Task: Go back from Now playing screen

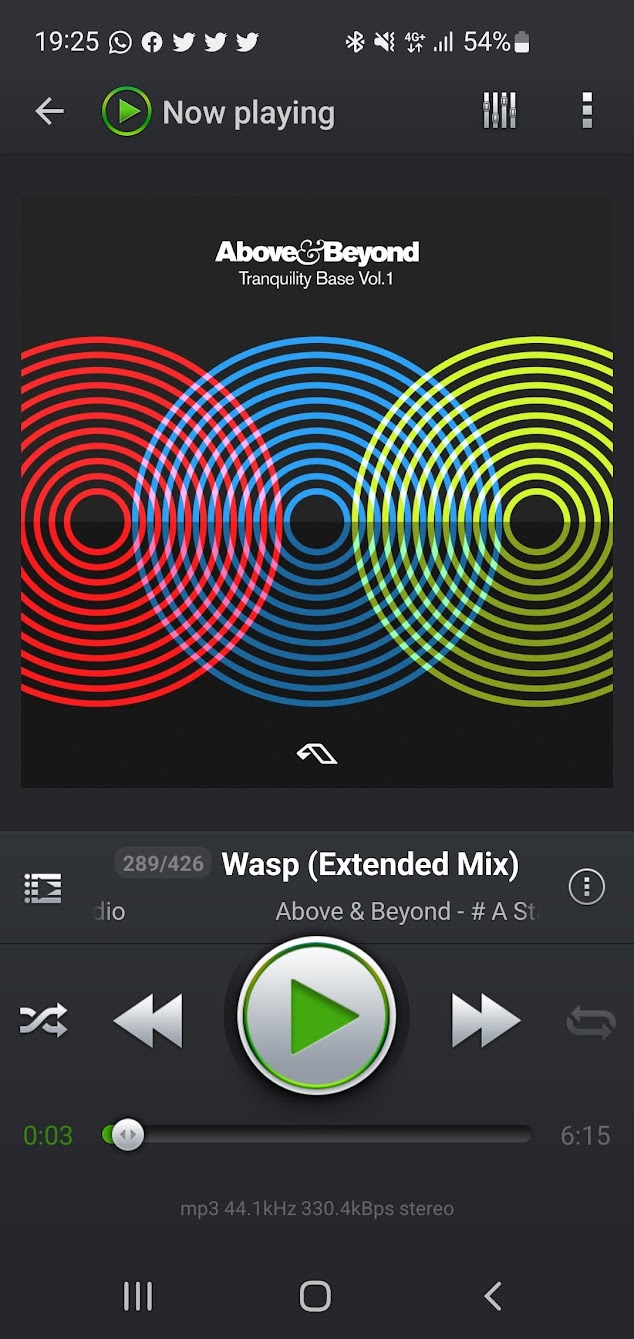Action: pyautogui.click(x=49, y=111)
